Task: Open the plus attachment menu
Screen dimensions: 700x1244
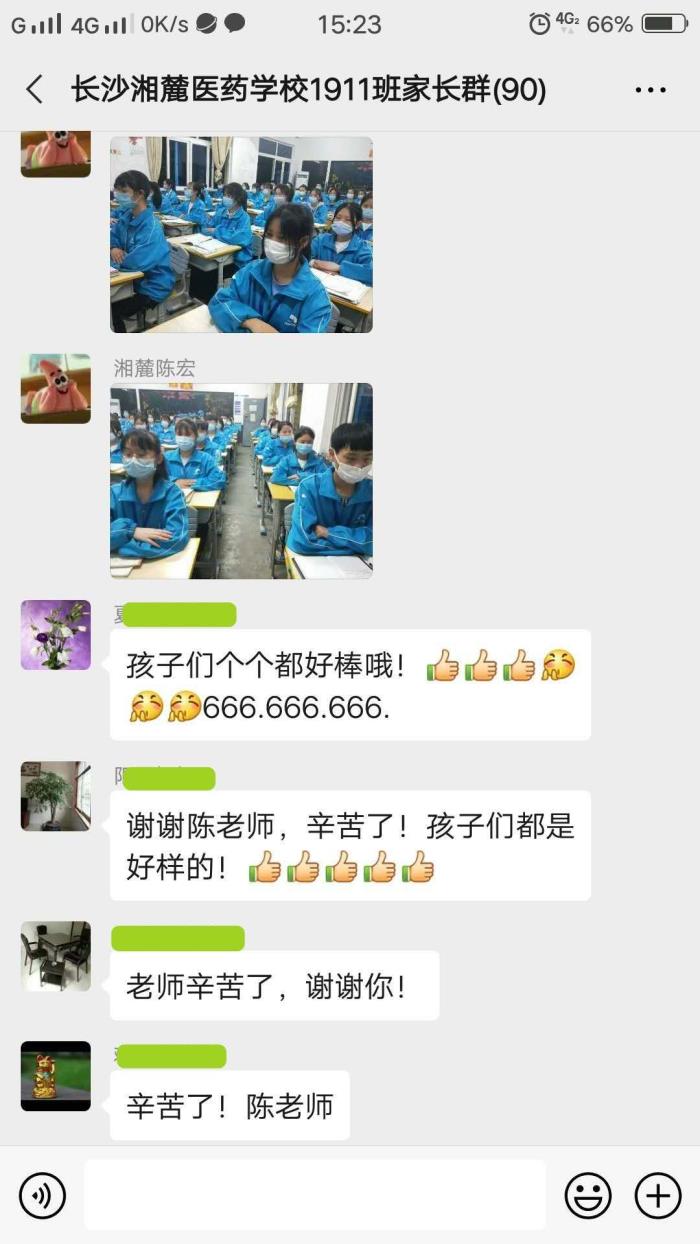Action: coord(658,1195)
